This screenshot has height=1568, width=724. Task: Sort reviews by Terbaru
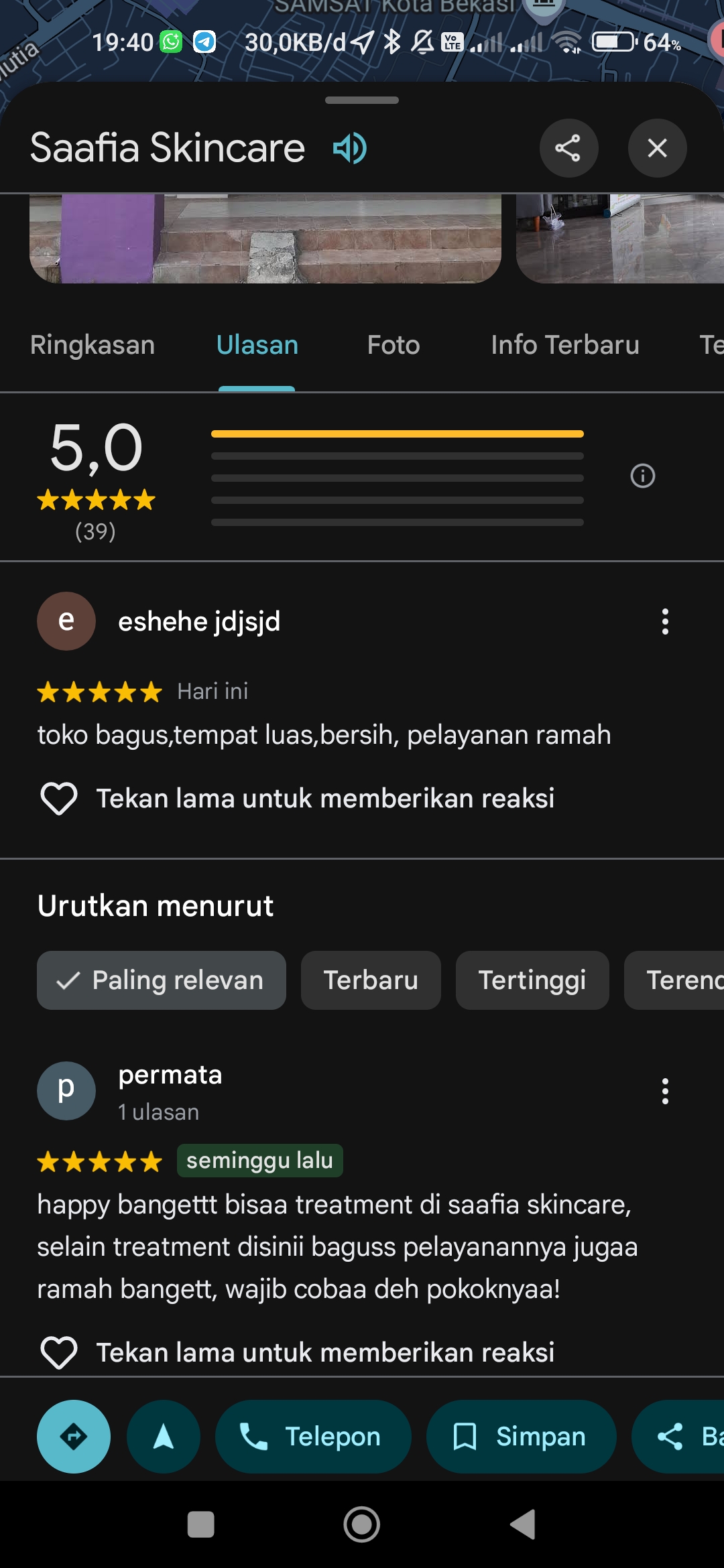coord(371,980)
